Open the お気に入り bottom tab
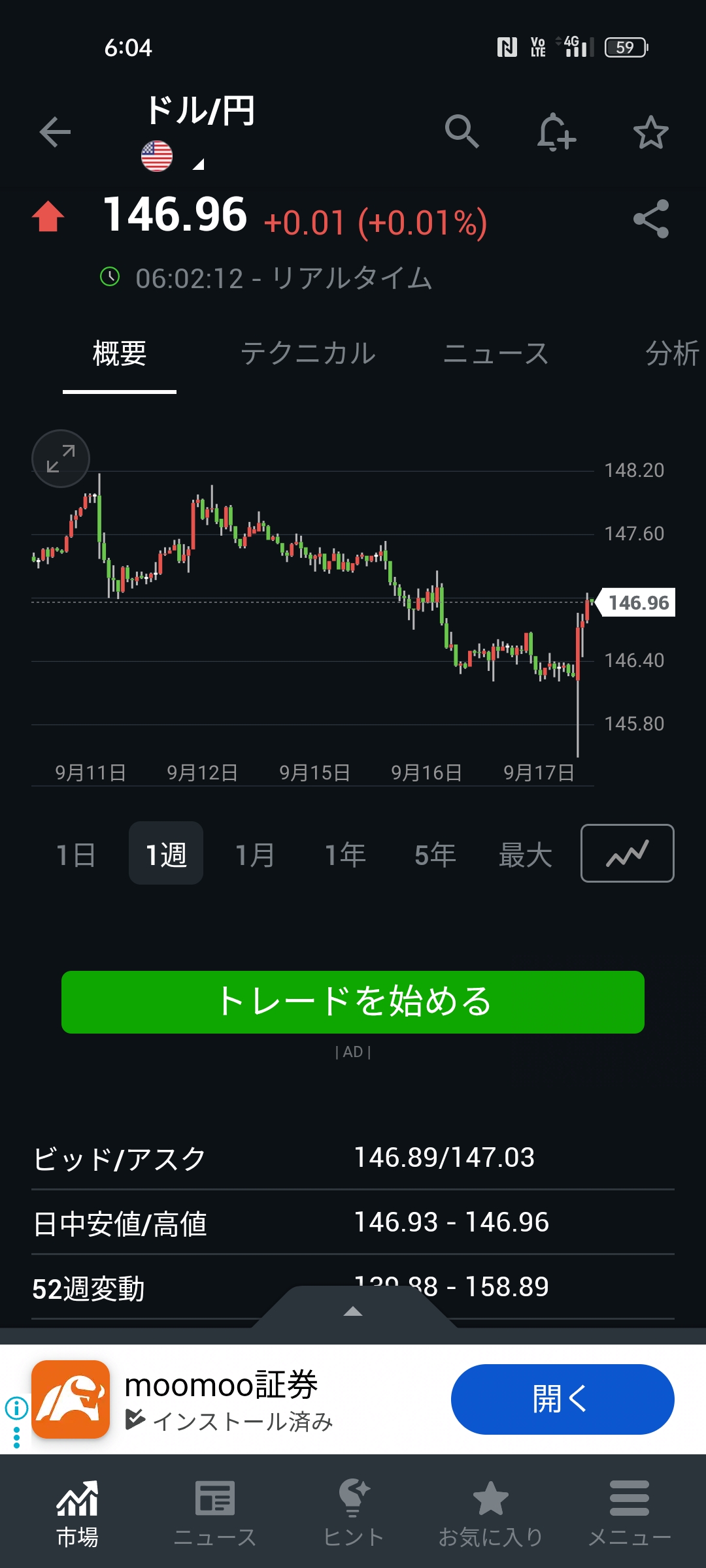 [x=490, y=1514]
